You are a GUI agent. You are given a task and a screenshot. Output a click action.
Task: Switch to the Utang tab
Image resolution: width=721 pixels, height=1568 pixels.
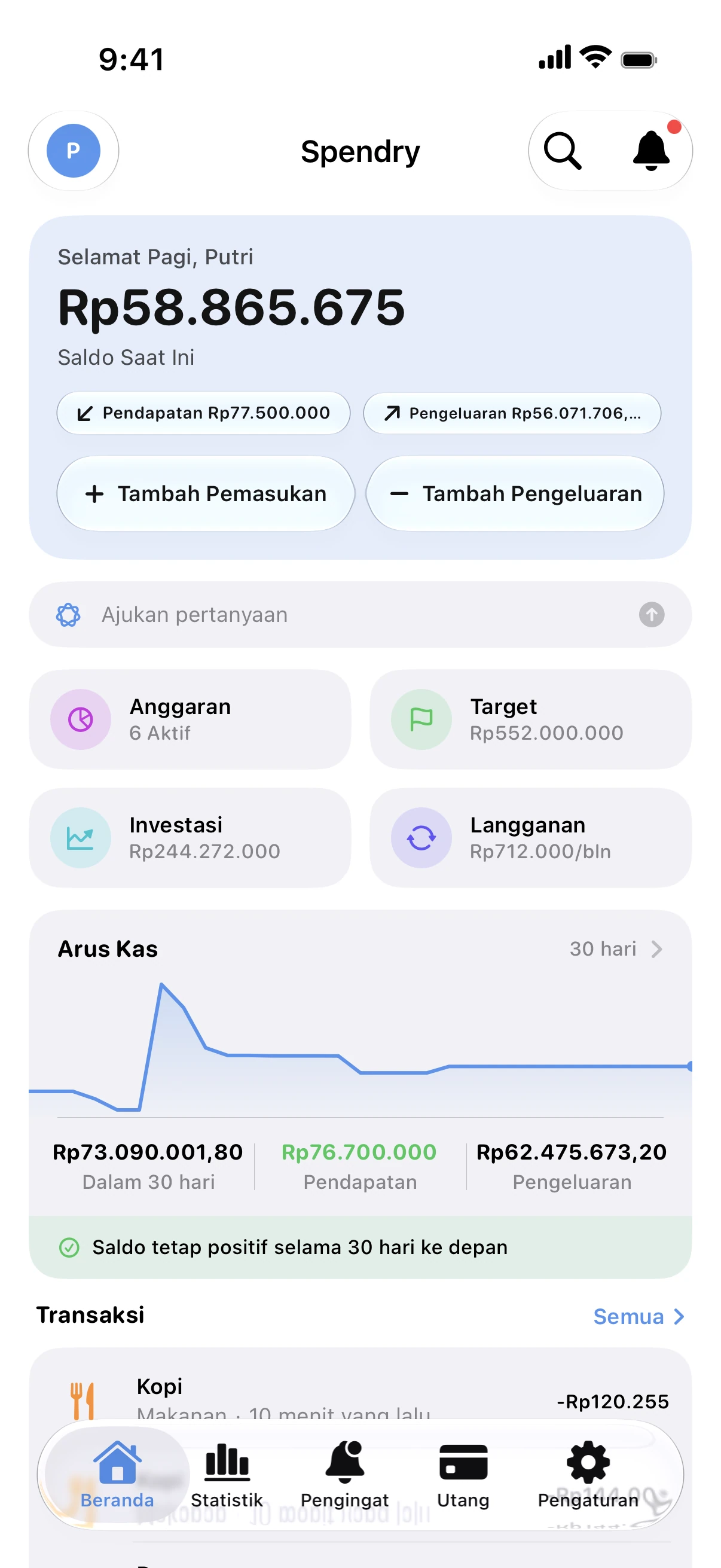point(463,1474)
